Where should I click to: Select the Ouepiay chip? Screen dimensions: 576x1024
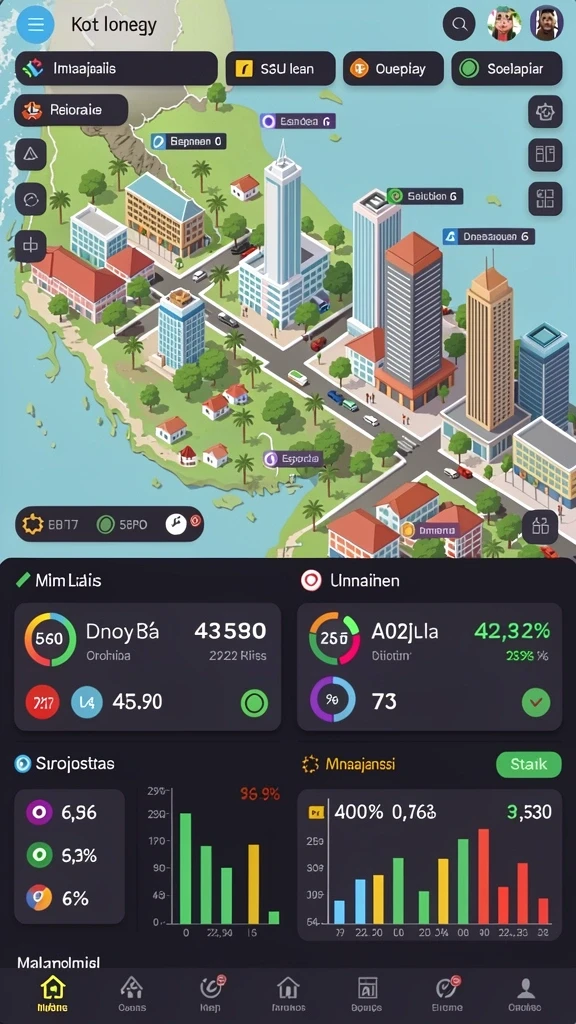[393, 69]
